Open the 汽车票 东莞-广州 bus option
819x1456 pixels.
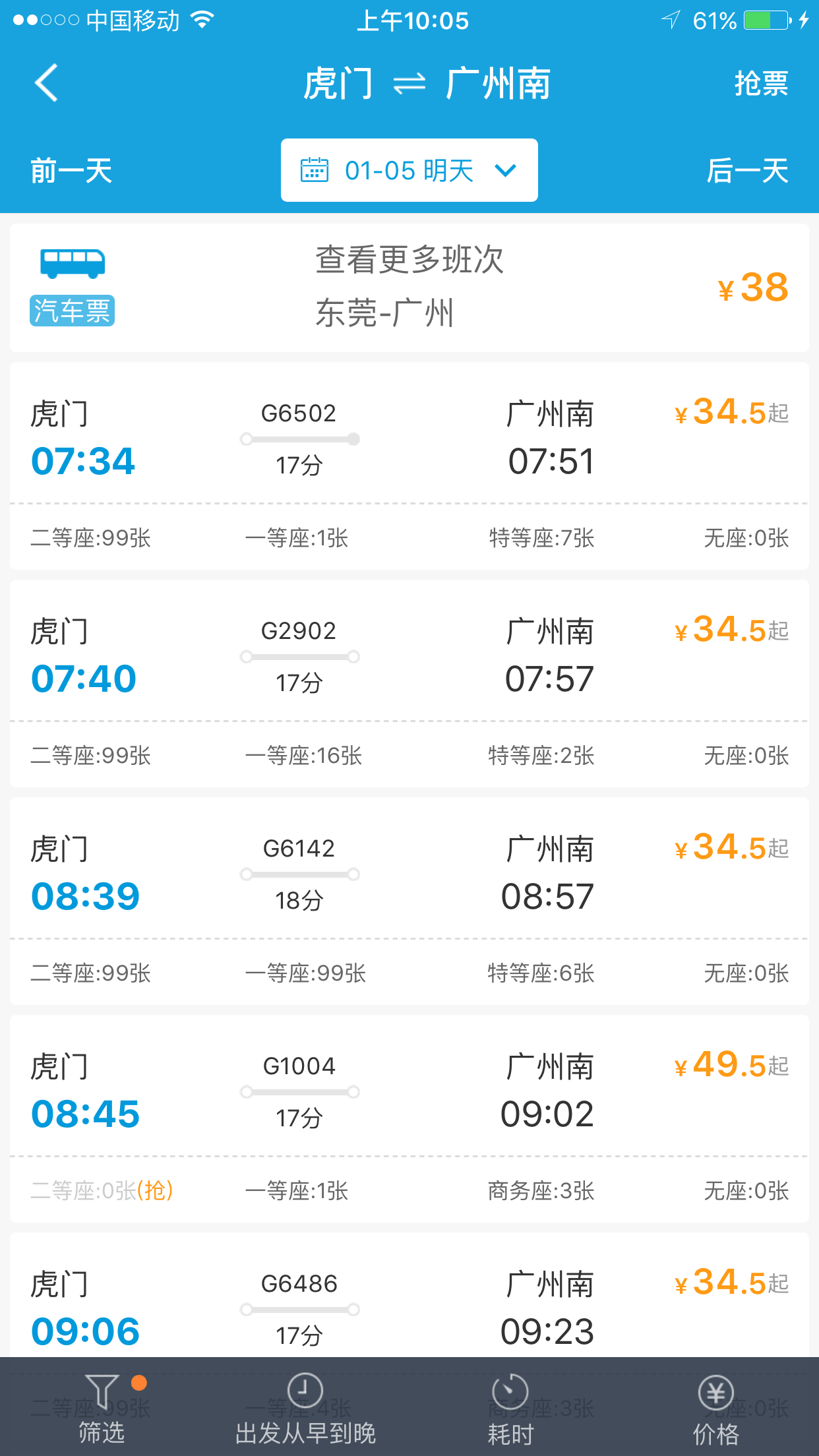point(409,288)
